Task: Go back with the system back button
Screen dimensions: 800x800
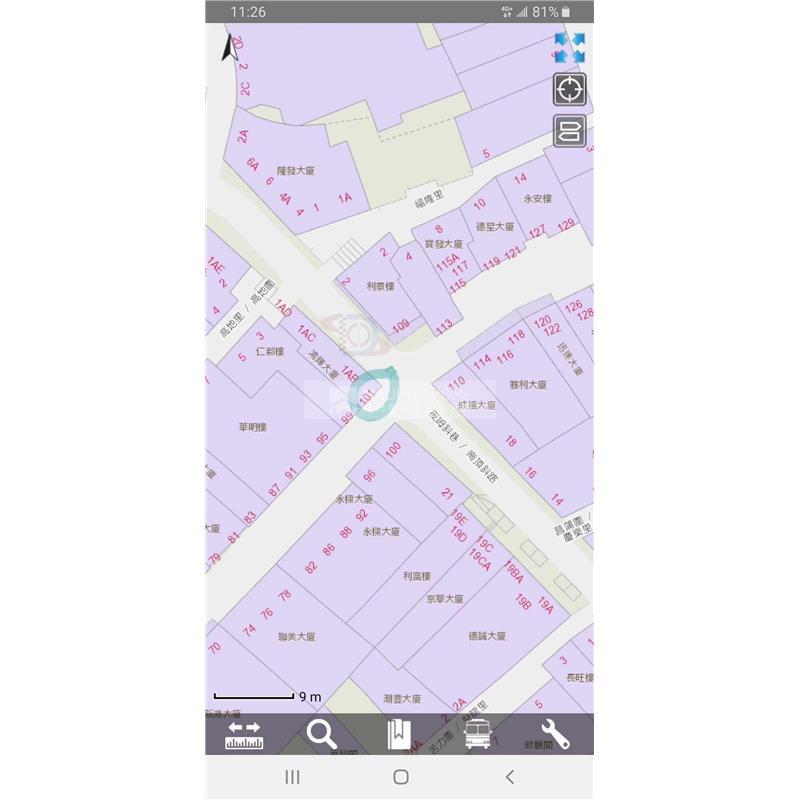Action: click(509, 777)
